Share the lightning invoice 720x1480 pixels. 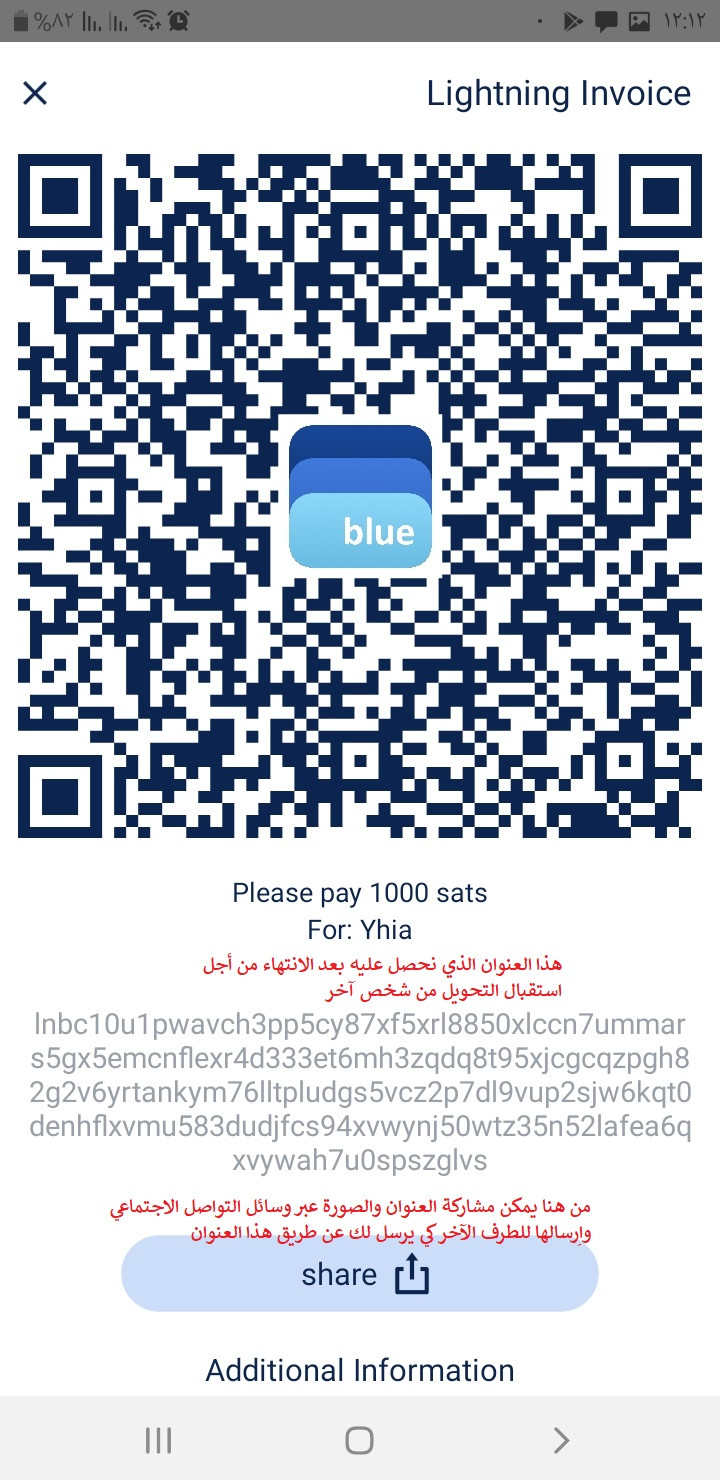point(360,1274)
